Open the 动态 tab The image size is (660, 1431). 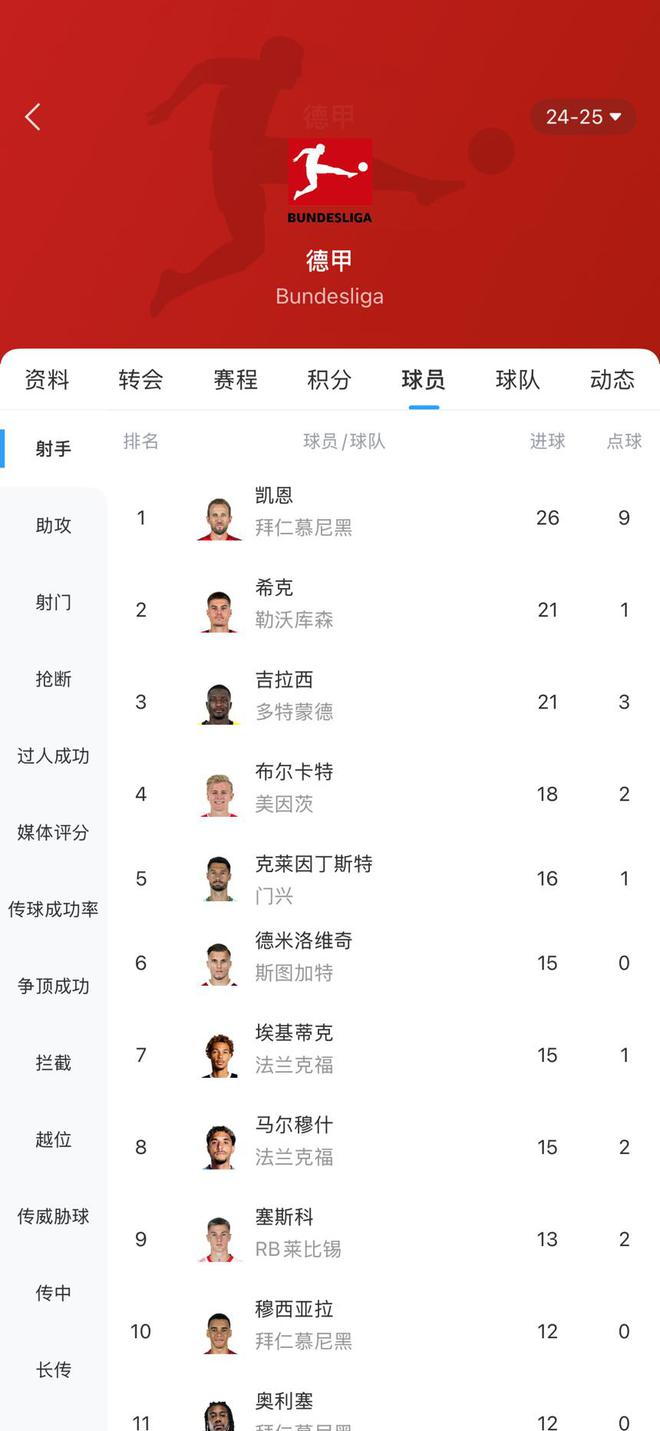(x=612, y=380)
